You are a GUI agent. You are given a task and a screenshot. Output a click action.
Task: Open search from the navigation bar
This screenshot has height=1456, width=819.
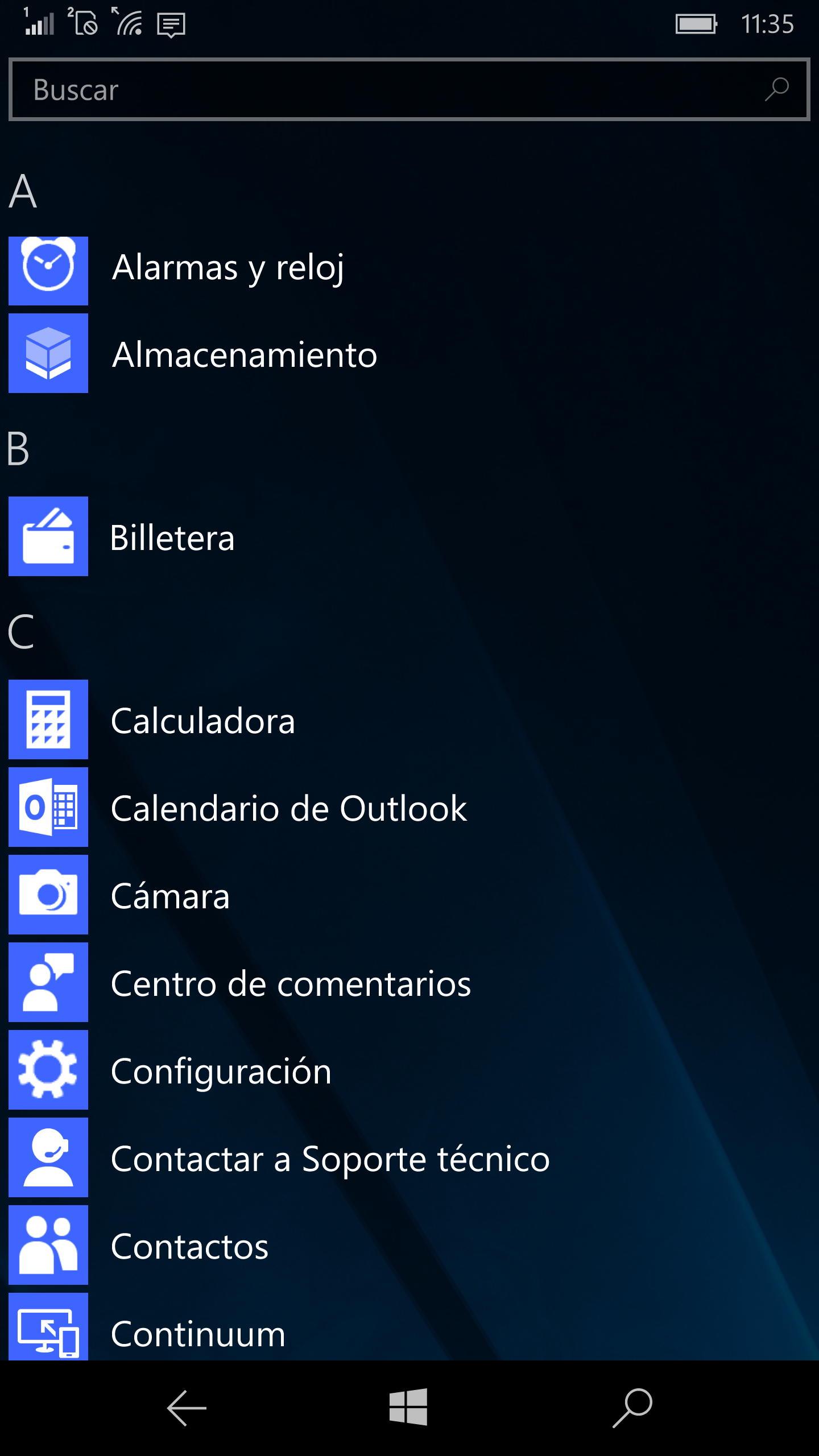pyautogui.click(x=632, y=1408)
